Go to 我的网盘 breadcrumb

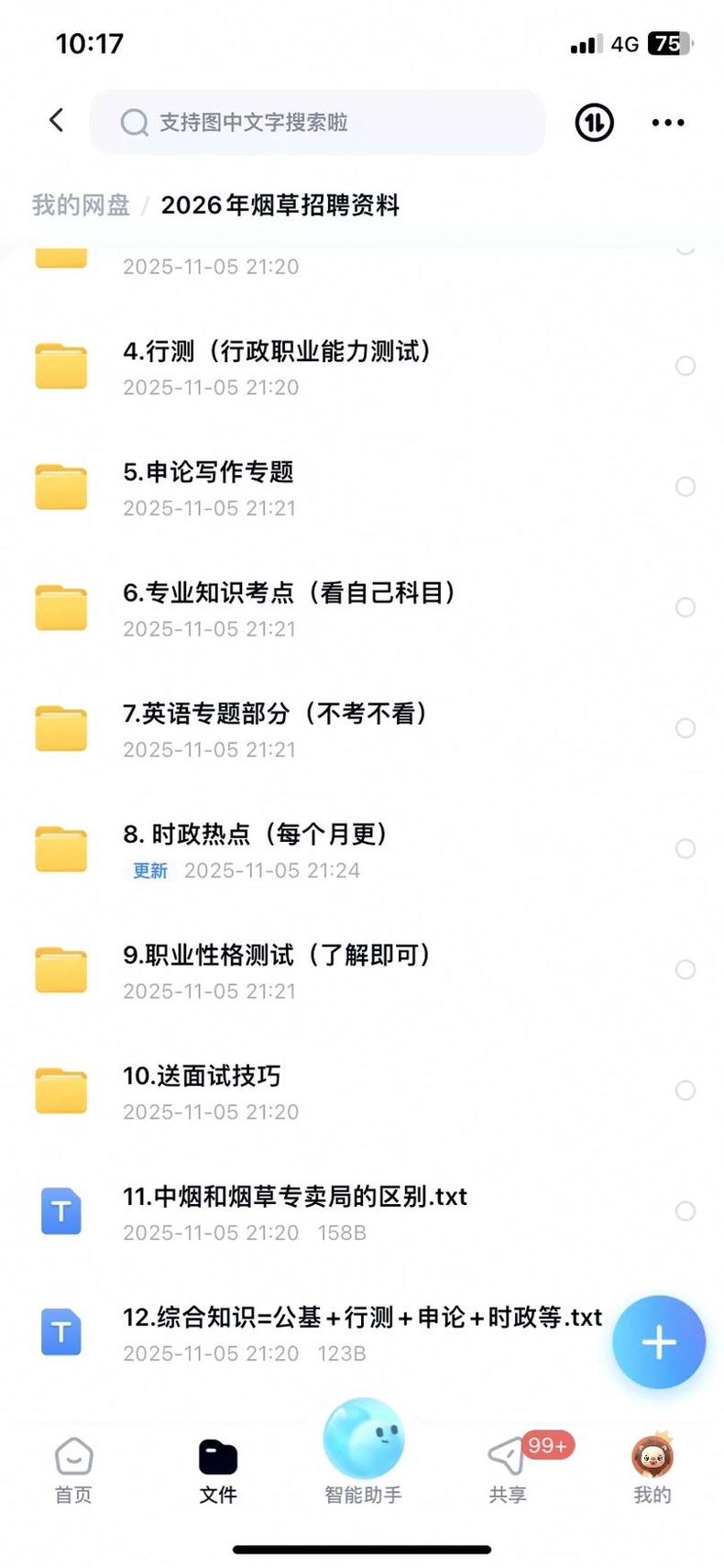point(81,205)
